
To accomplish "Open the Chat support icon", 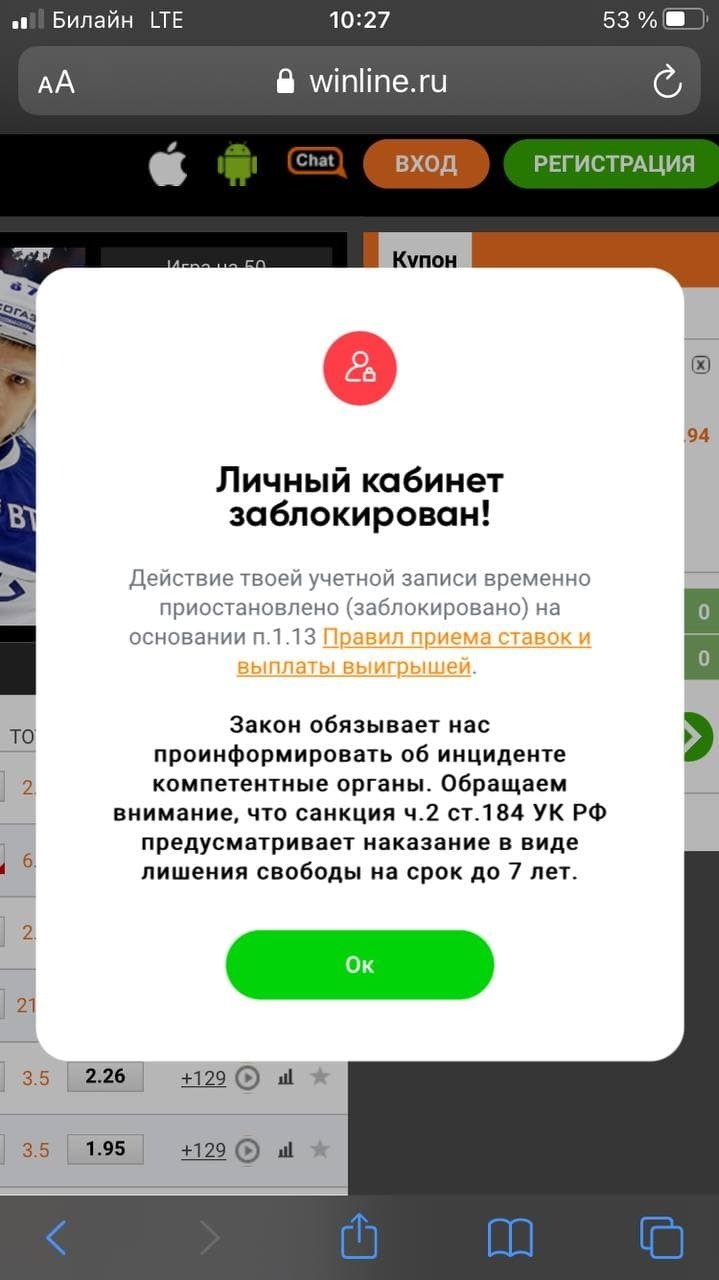I will [x=316, y=162].
